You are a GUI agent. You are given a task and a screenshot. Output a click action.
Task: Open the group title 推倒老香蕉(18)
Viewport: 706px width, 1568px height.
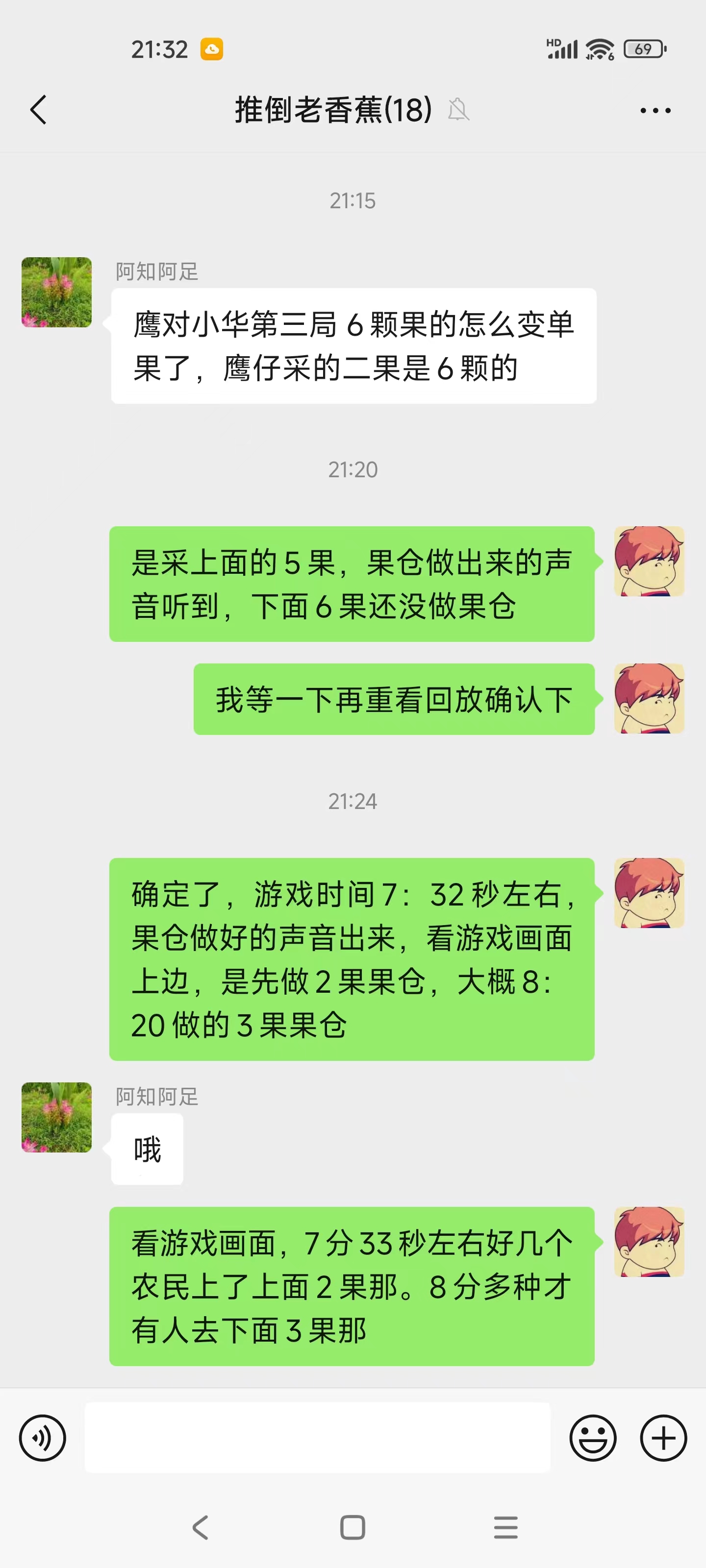(332, 110)
